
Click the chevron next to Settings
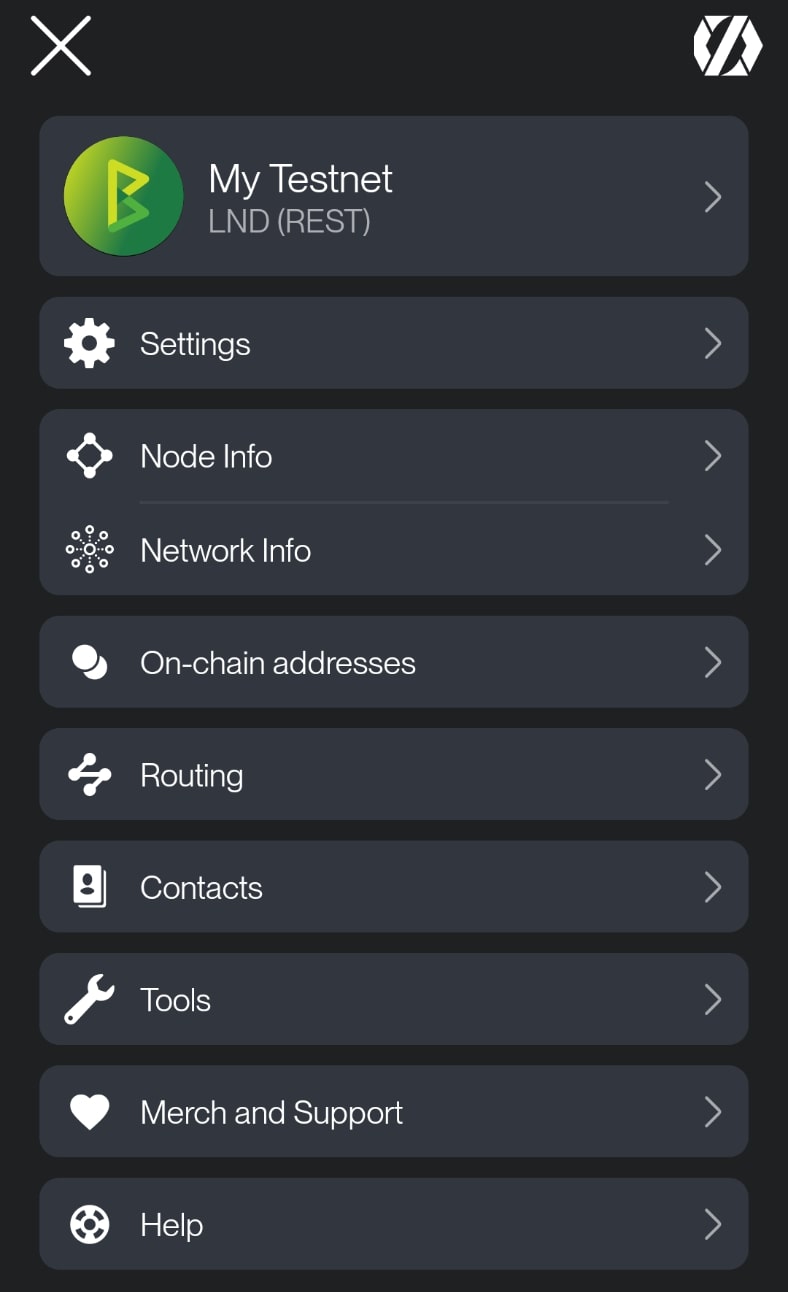coord(714,343)
